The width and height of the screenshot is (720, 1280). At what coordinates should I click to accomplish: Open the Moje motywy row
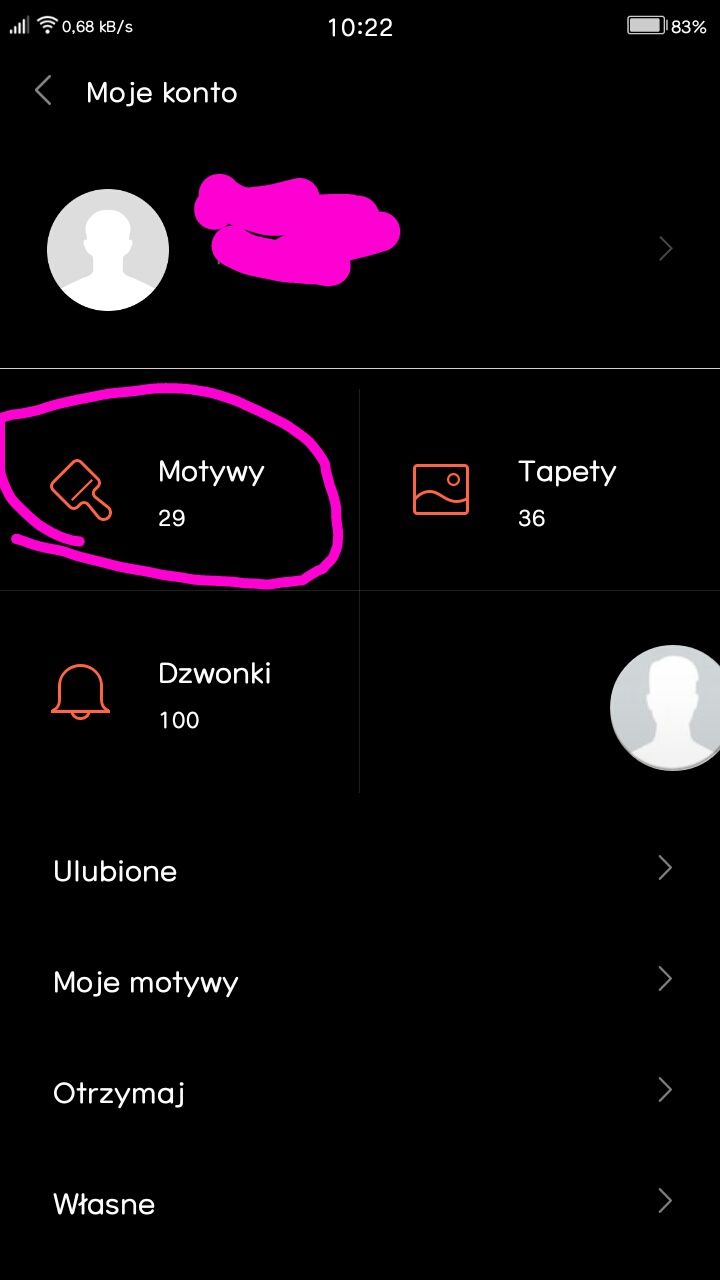pos(360,981)
